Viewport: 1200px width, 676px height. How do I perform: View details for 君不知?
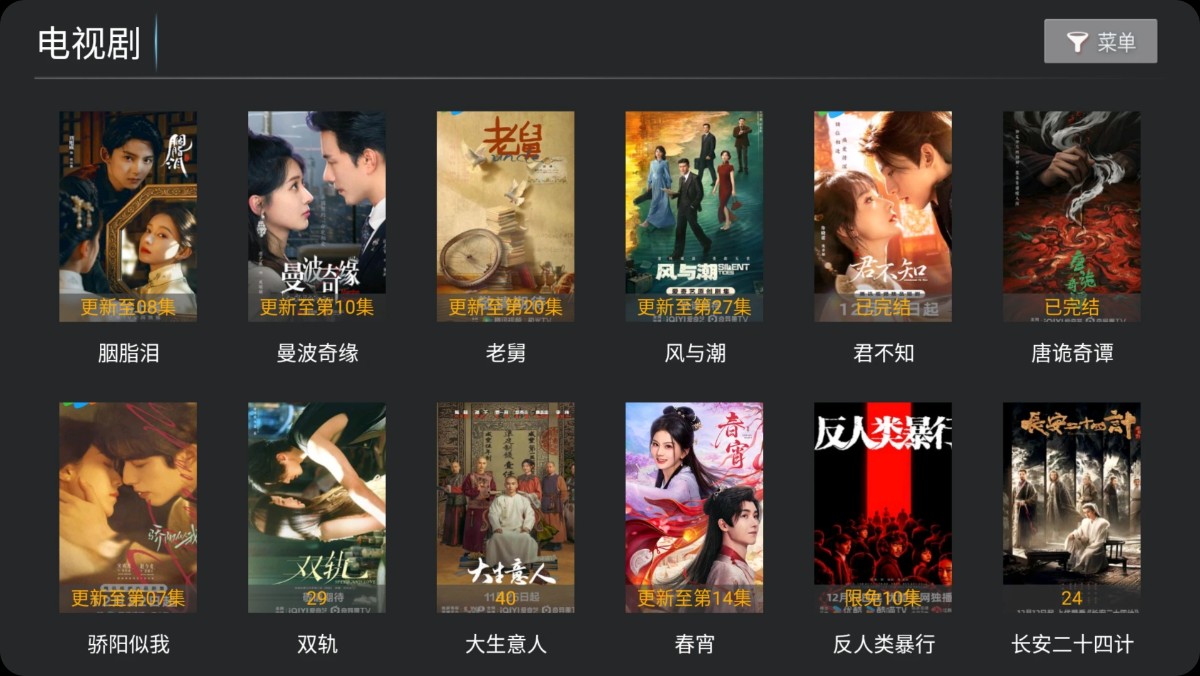coord(883,216)
